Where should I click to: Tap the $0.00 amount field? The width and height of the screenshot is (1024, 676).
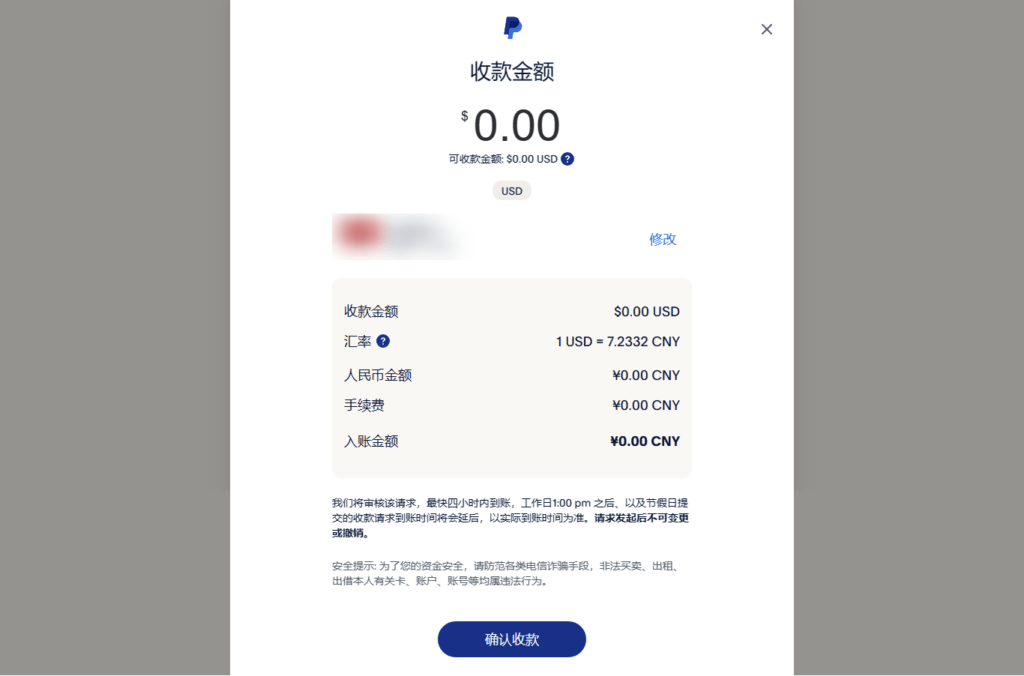pyautogui.click(x=516, y=126)
